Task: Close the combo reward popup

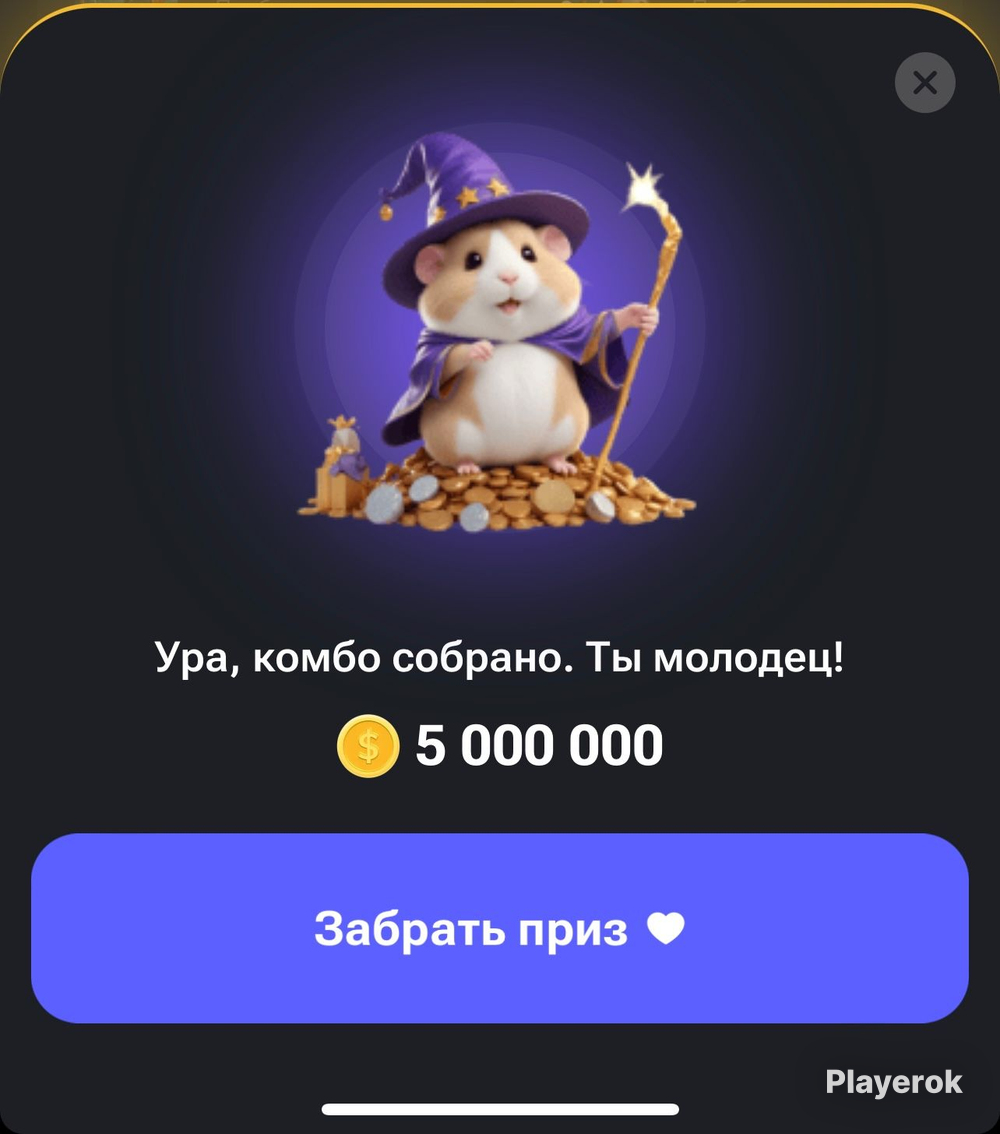Action: click(x=925, y=82)
